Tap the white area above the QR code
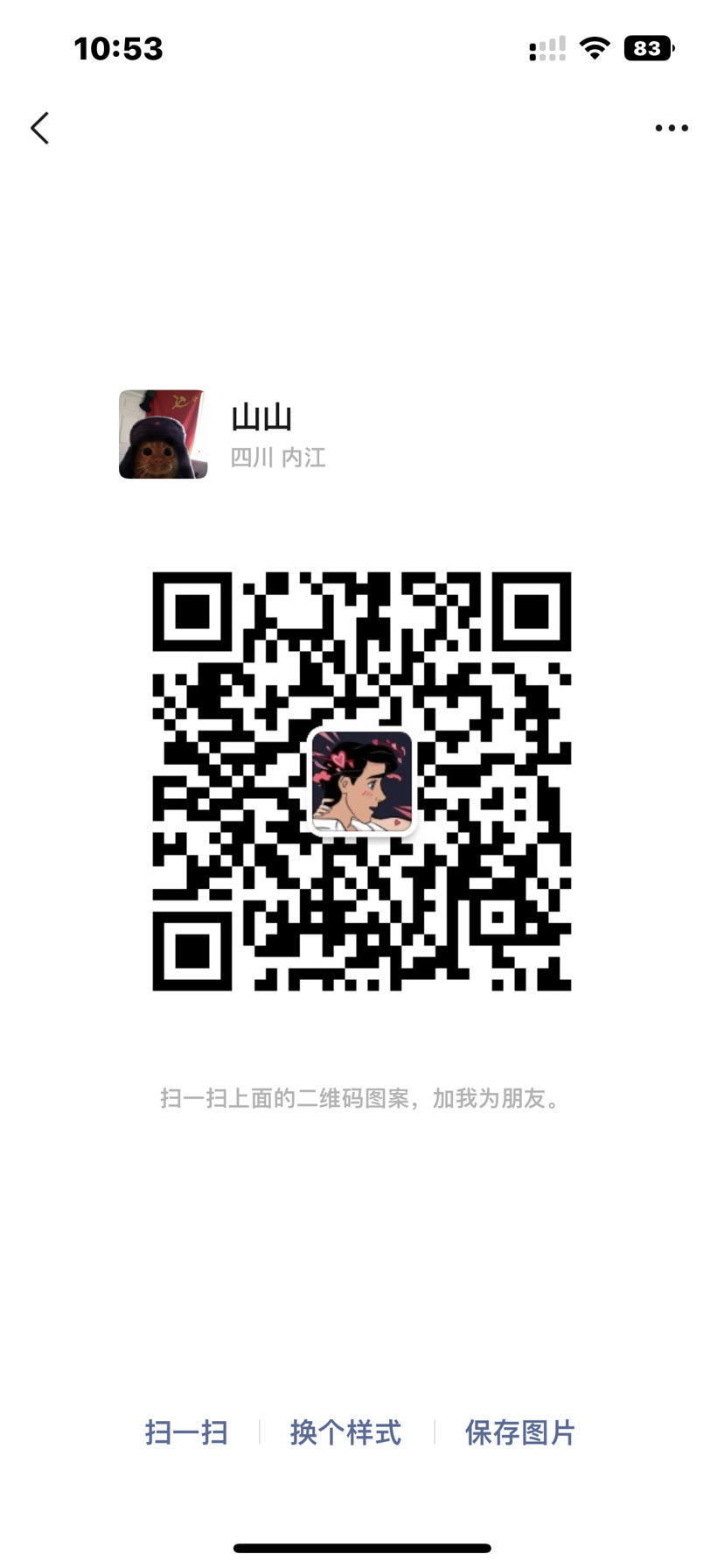724x1568 pixels. pyautogui.click(x=362, y=525)
